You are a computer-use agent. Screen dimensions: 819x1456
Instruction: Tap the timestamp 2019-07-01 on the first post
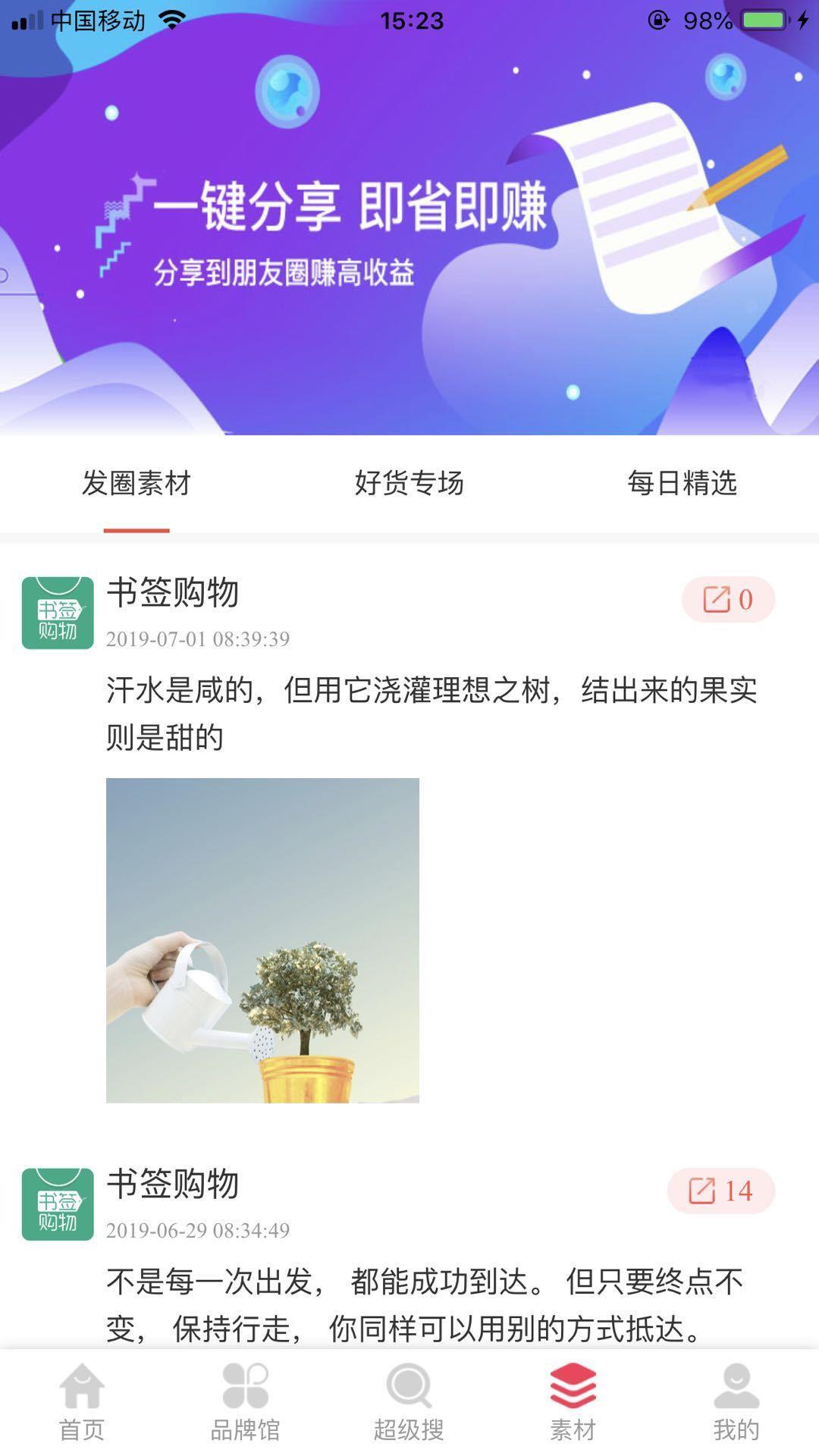coord(197,639)
